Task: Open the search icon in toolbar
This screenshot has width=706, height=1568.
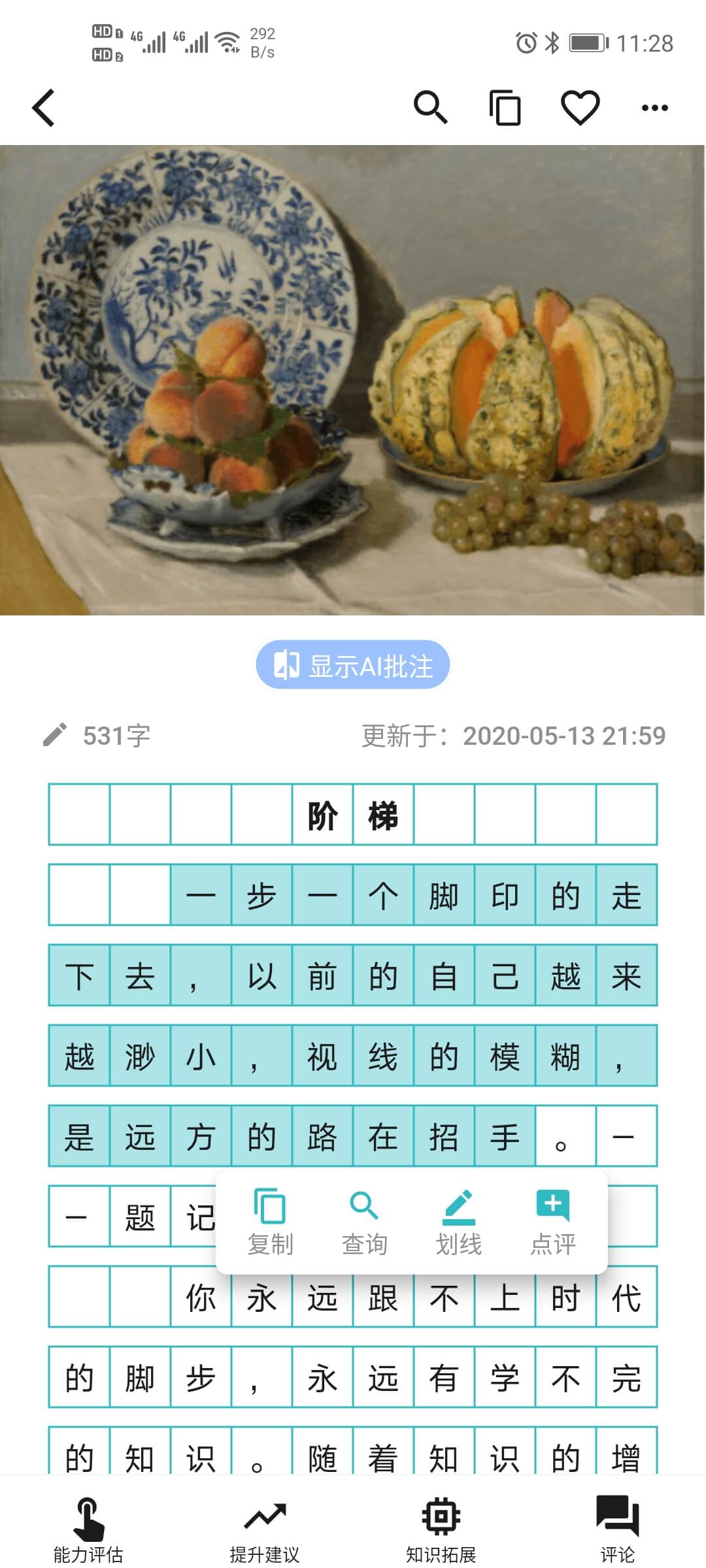Action: [x=430, y=107]
